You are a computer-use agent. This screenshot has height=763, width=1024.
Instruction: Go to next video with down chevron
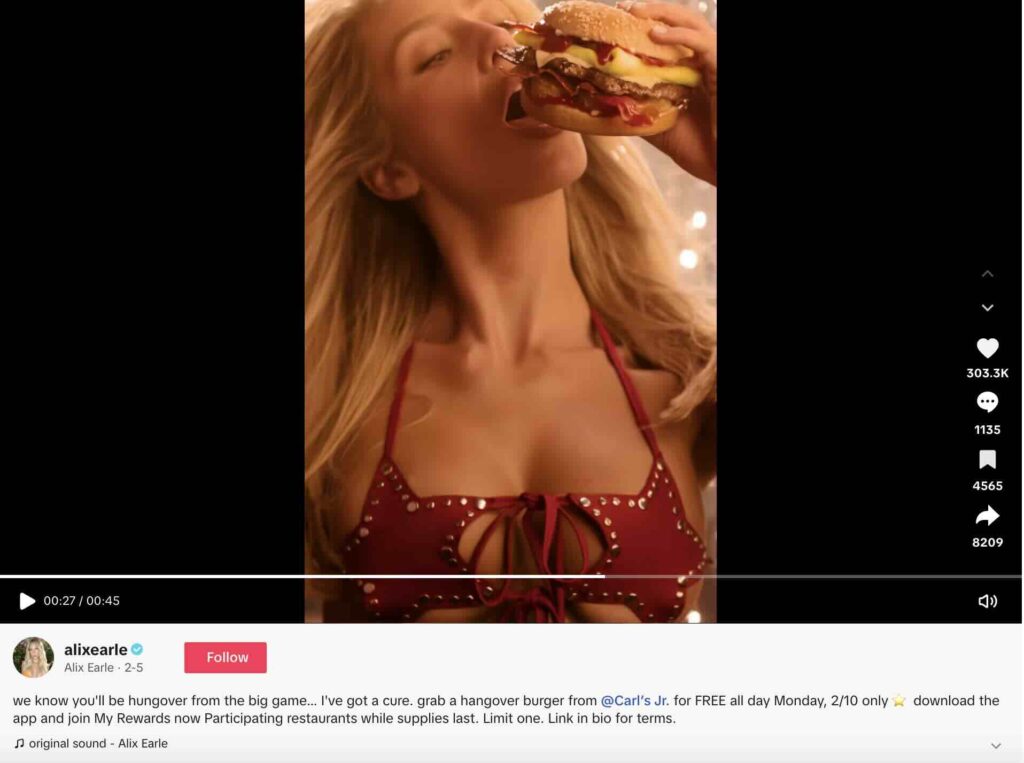pos(987,308)
